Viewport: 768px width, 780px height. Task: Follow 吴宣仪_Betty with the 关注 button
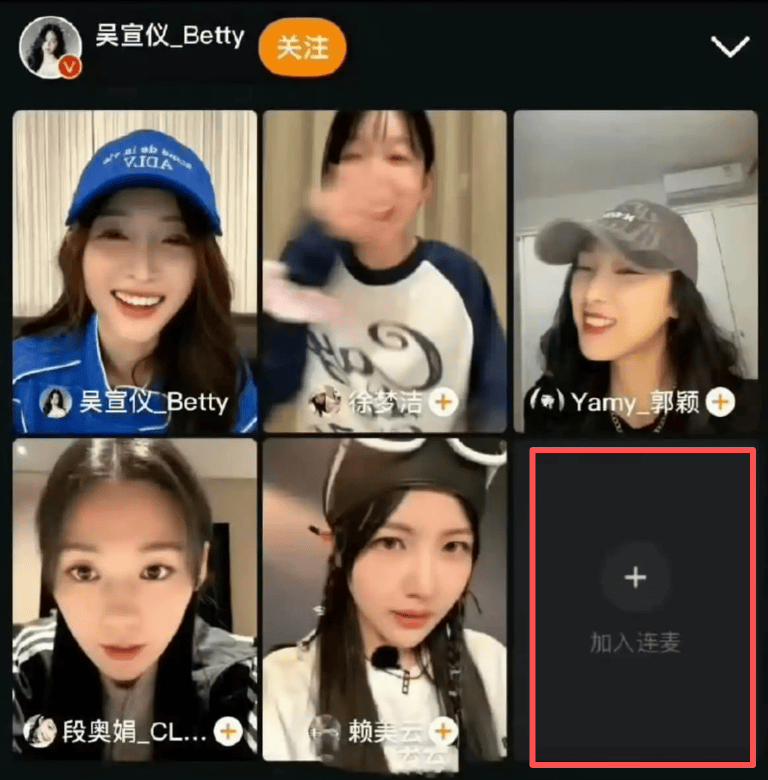[x=302, y=47]
